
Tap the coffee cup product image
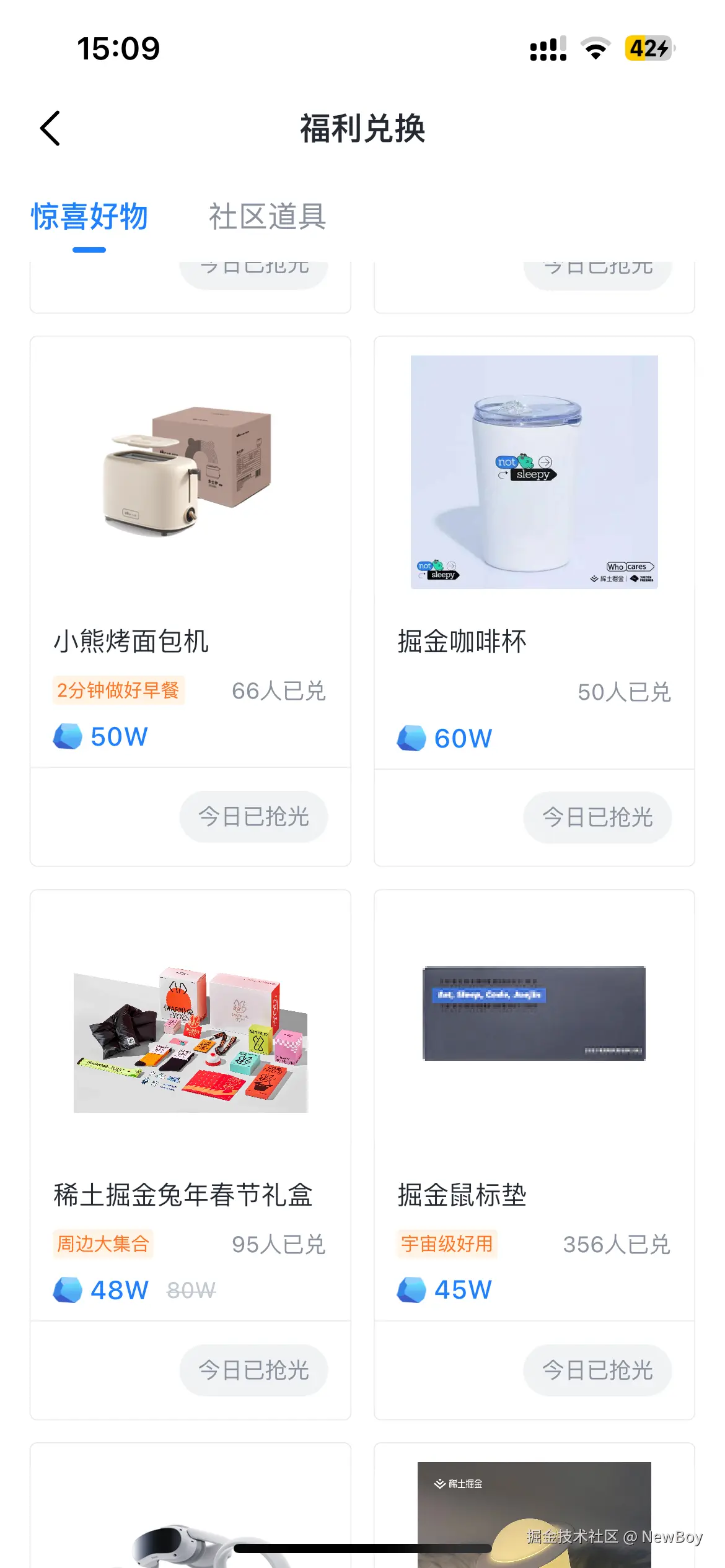point(534,471)
